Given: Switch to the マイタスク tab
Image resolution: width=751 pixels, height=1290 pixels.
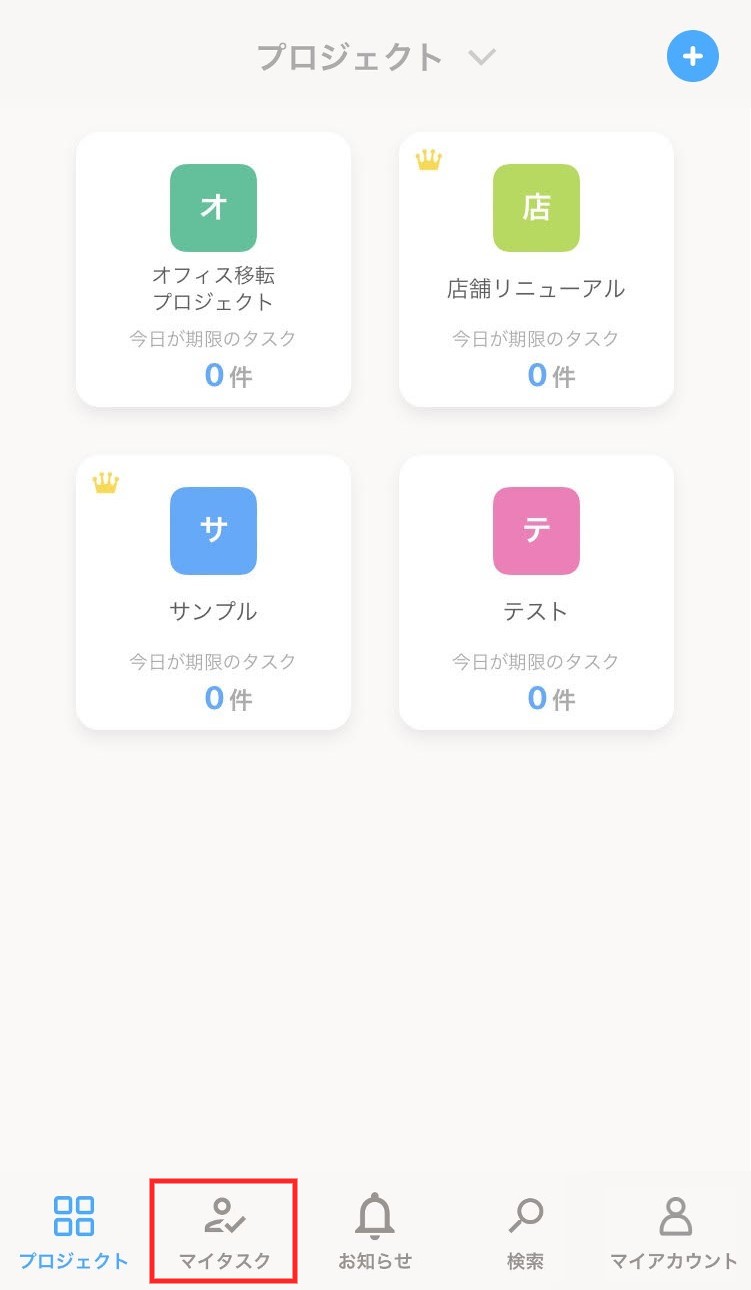Looking at the screenshot, I should coord(224,1230).
